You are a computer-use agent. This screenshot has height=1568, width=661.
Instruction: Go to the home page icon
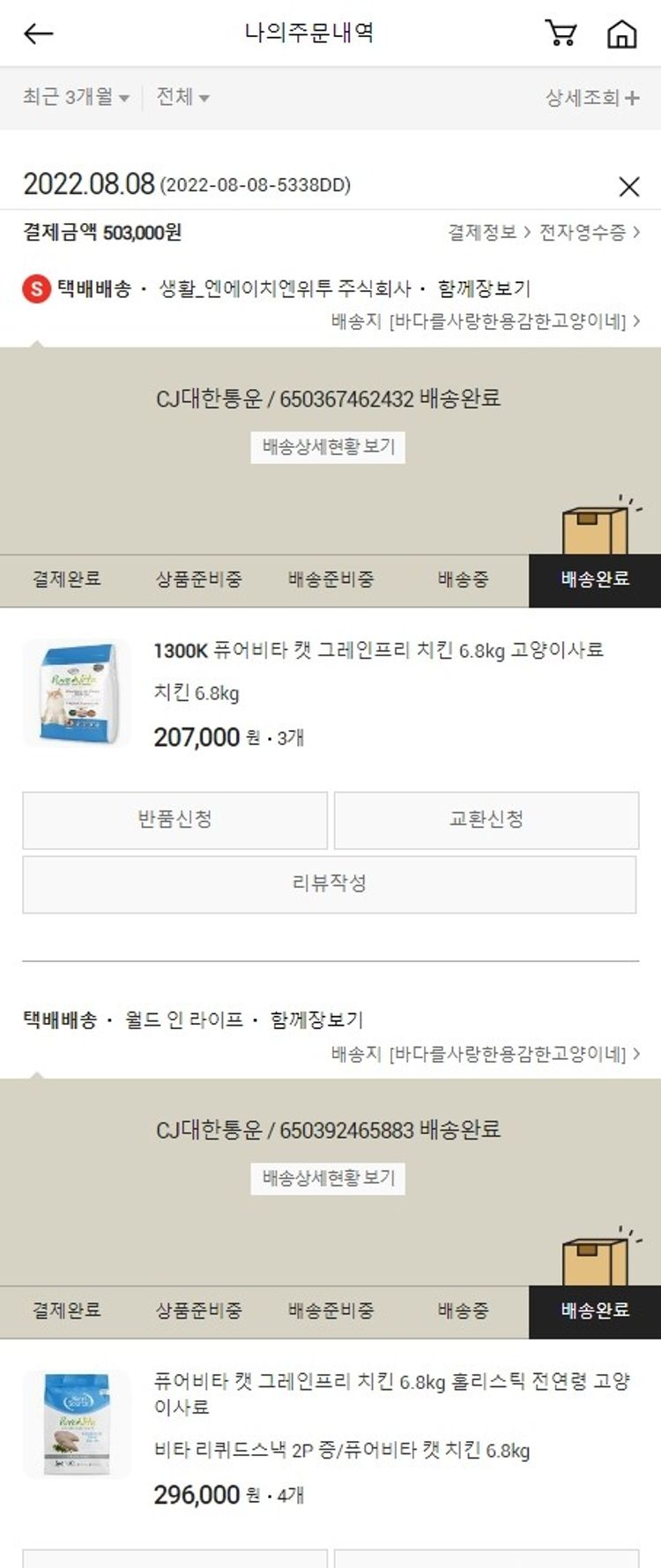pos(621,34)
